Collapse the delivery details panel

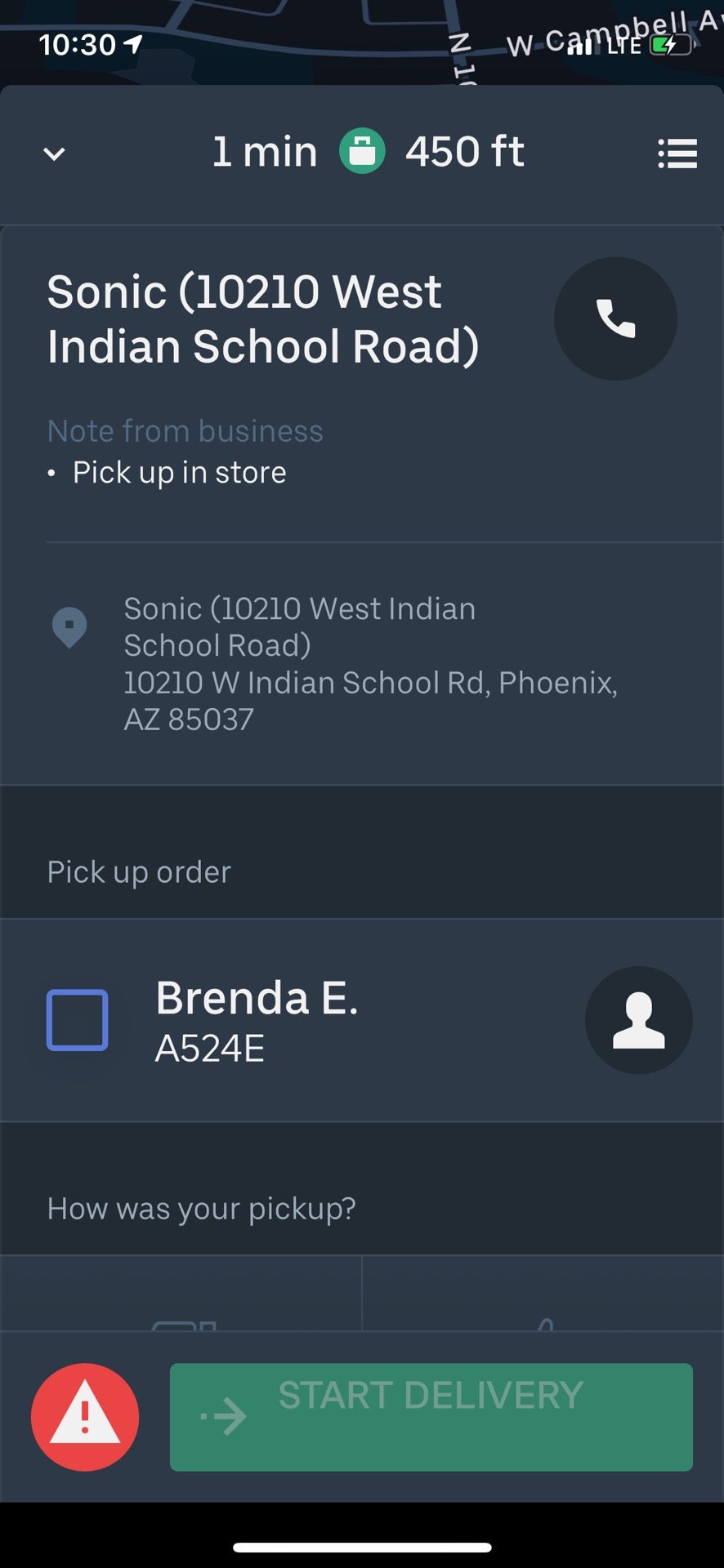click(x=54, y=154)
